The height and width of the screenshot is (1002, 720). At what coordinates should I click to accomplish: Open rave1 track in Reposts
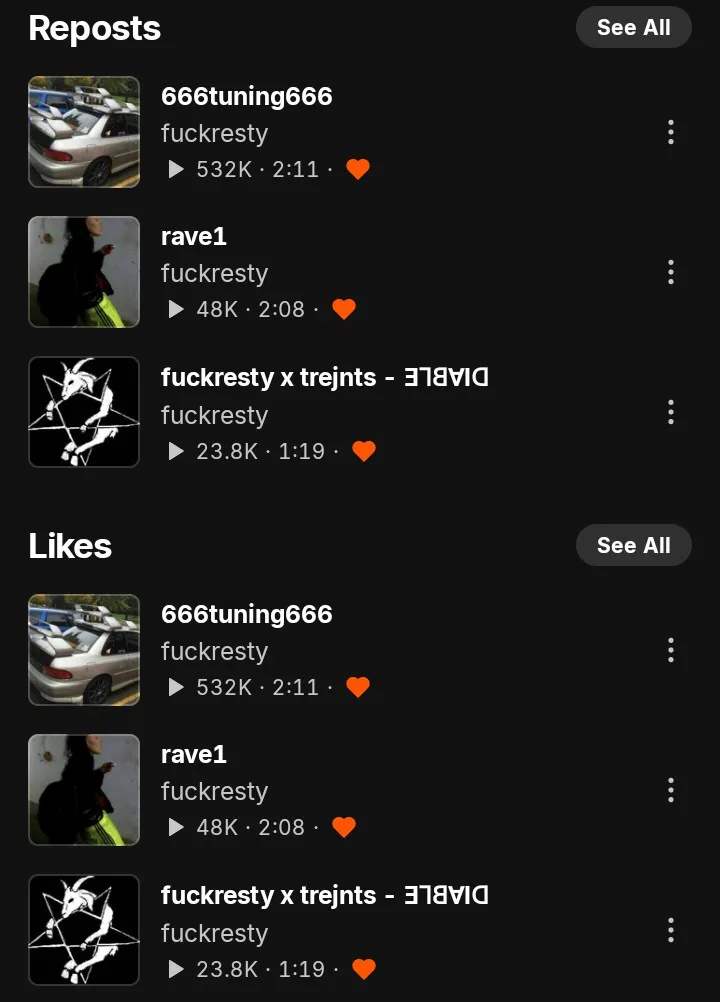tap(194, 237)
